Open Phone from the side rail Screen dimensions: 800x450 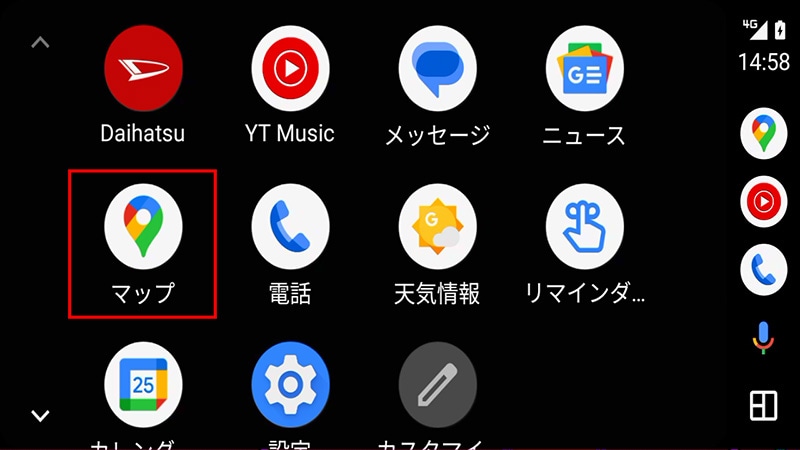point(763,270)
